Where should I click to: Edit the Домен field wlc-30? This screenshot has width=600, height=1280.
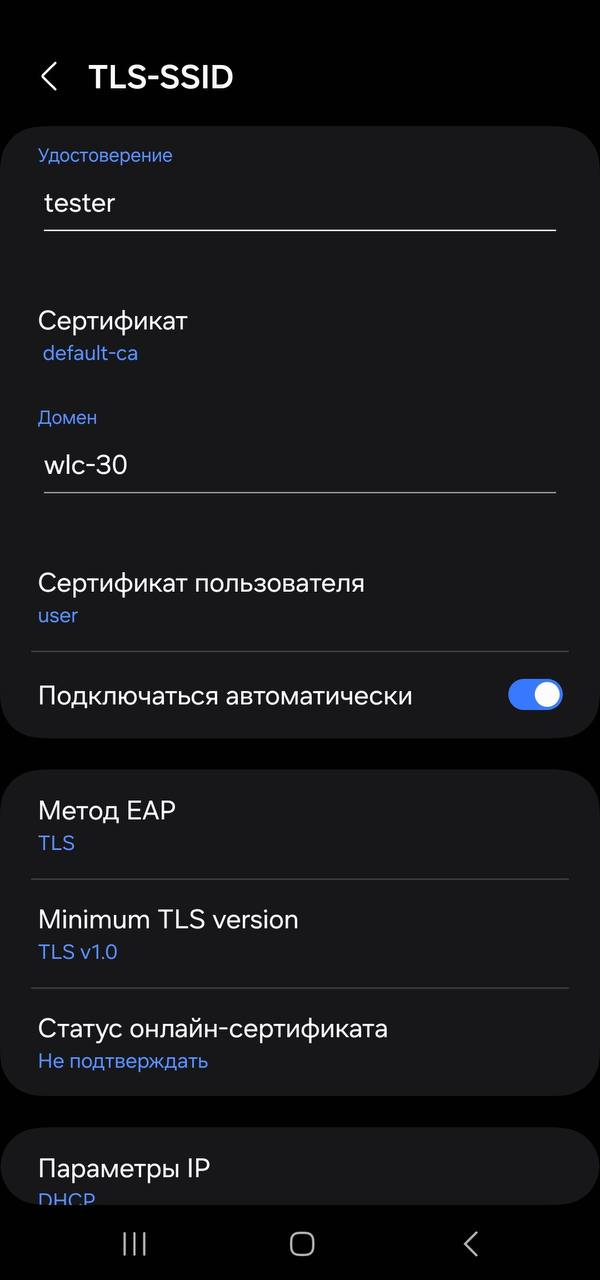[x=298, y=465]
